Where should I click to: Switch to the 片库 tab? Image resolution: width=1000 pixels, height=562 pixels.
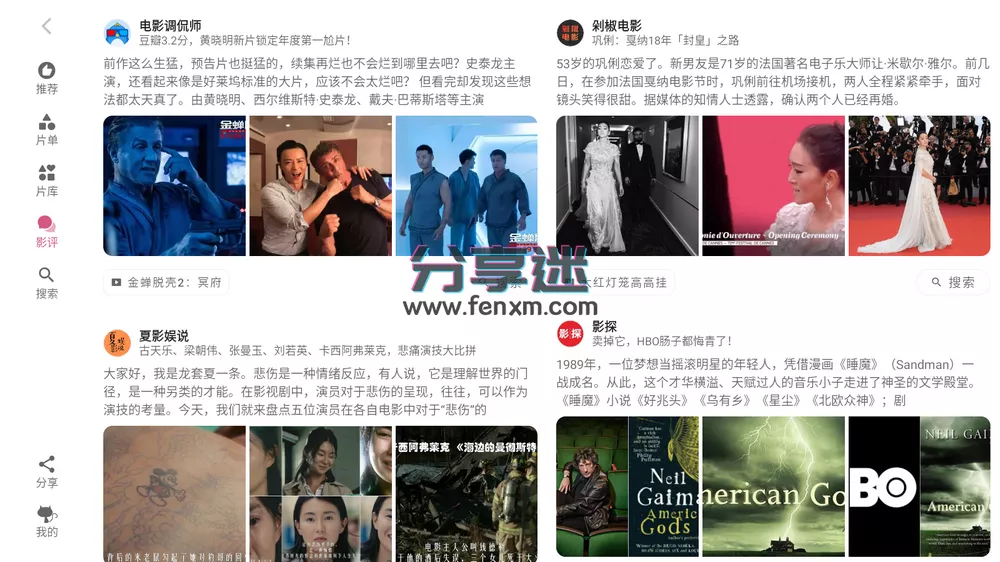click(47, 180)
